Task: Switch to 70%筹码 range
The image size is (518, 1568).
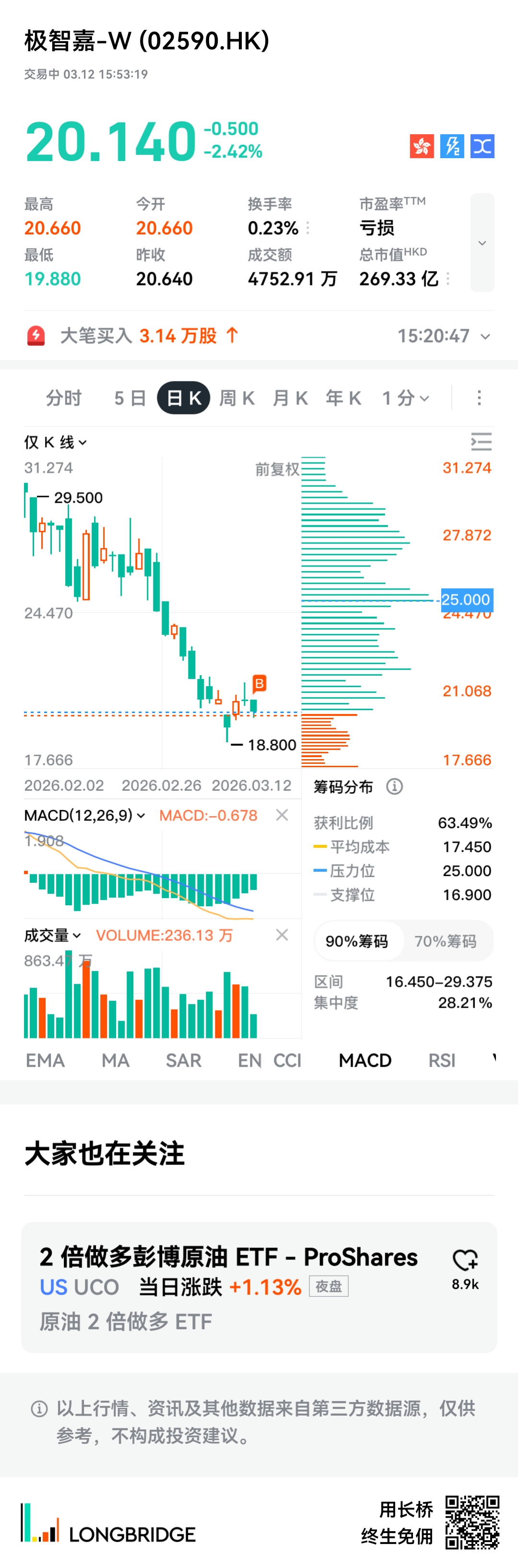Action: 445,941
